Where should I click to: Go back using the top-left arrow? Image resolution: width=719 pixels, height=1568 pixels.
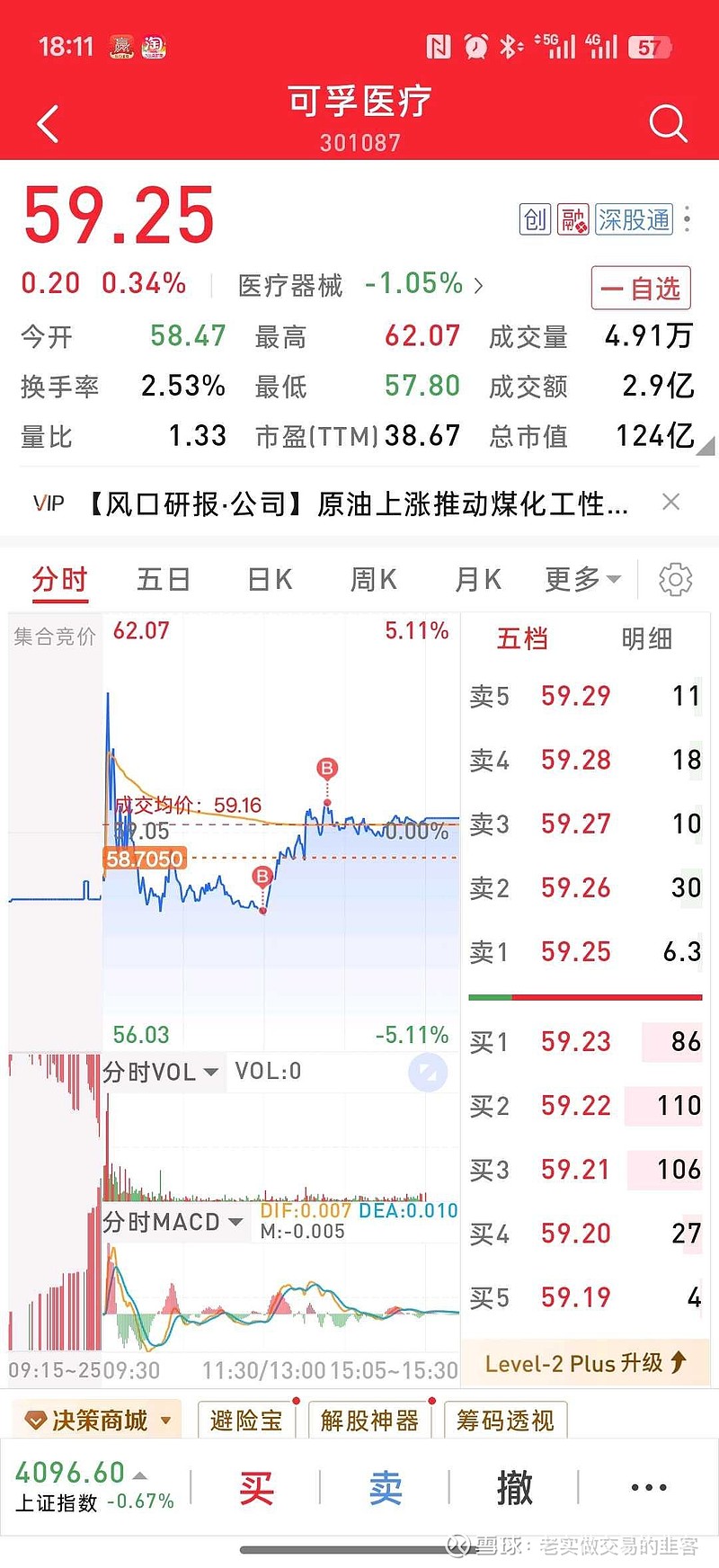click(x=49, y=124)
